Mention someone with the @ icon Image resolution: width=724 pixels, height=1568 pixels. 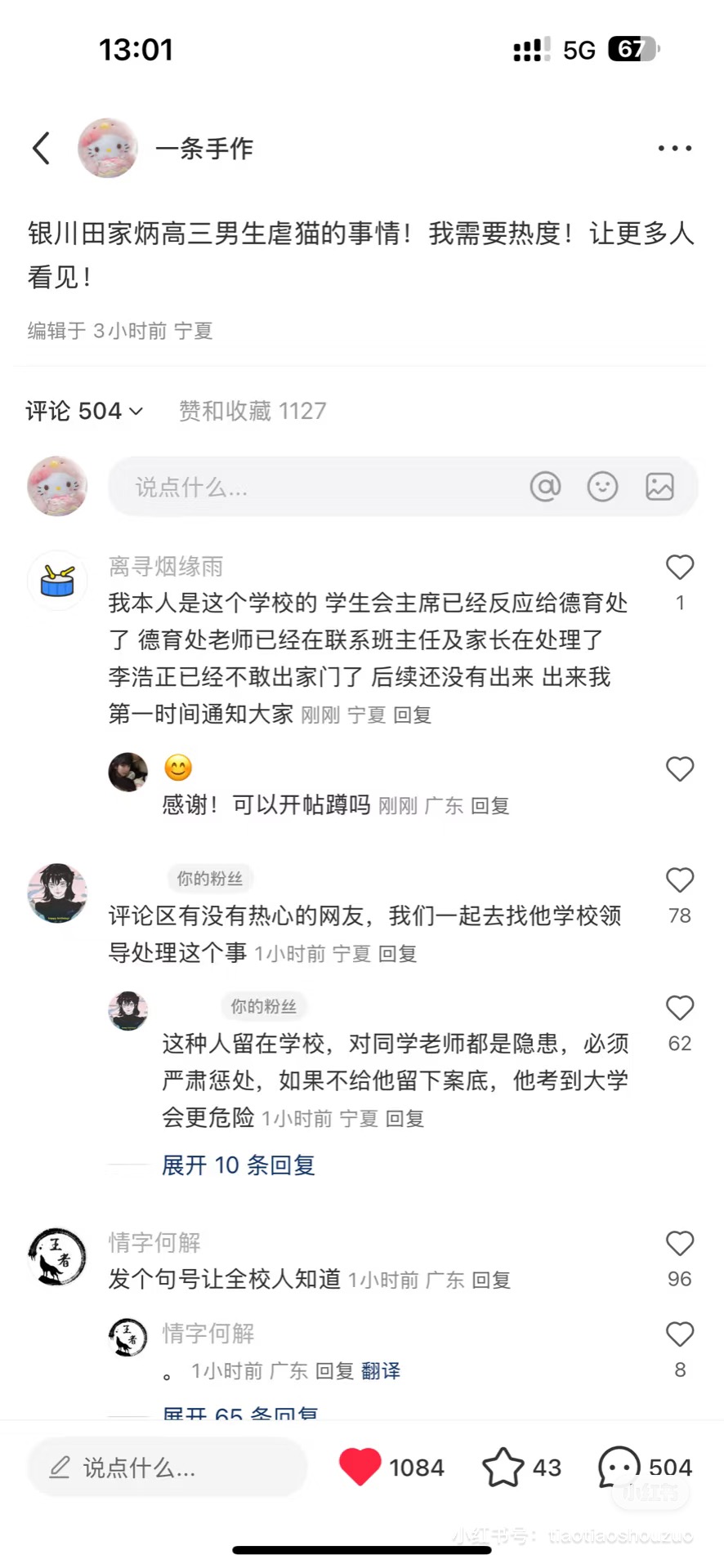pos(545,487)
